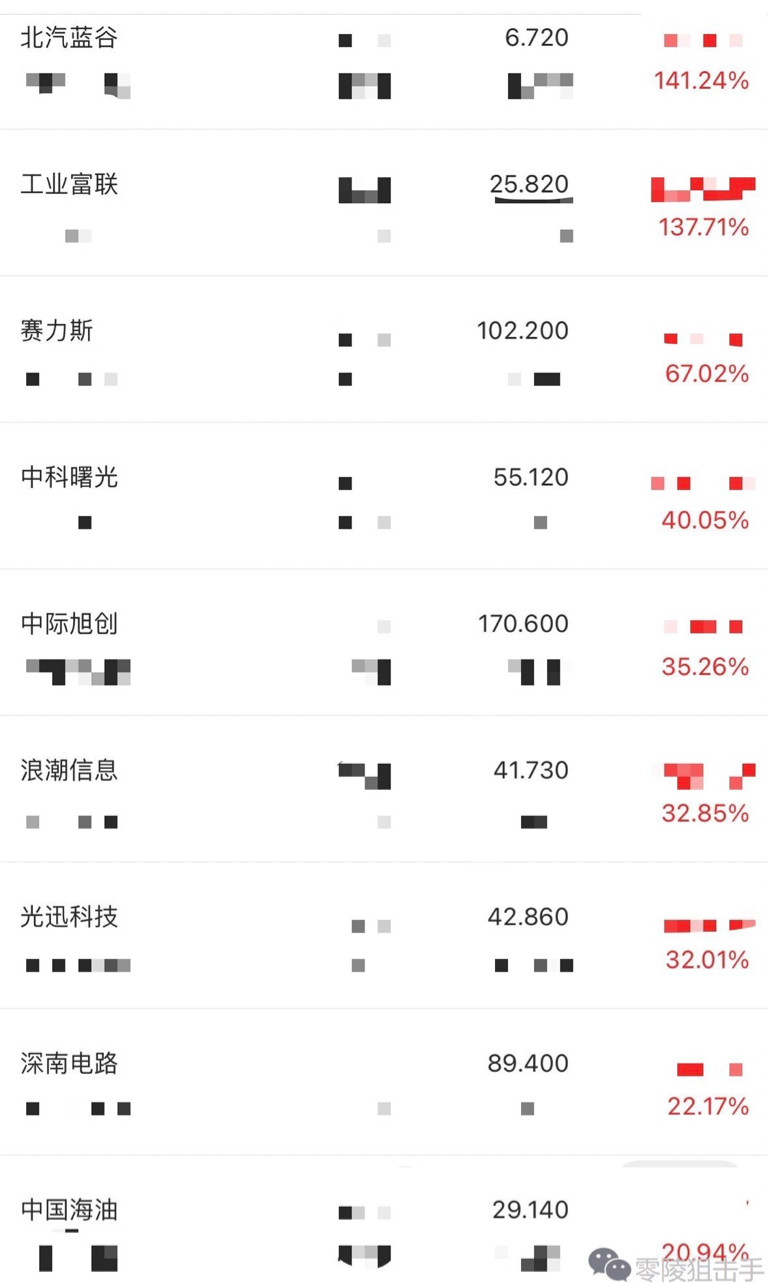This screenshot has width=768, height=1283.
Task: Tap the 141.24% gain badge
Action: pyautogui.click(x=701, y=80)
